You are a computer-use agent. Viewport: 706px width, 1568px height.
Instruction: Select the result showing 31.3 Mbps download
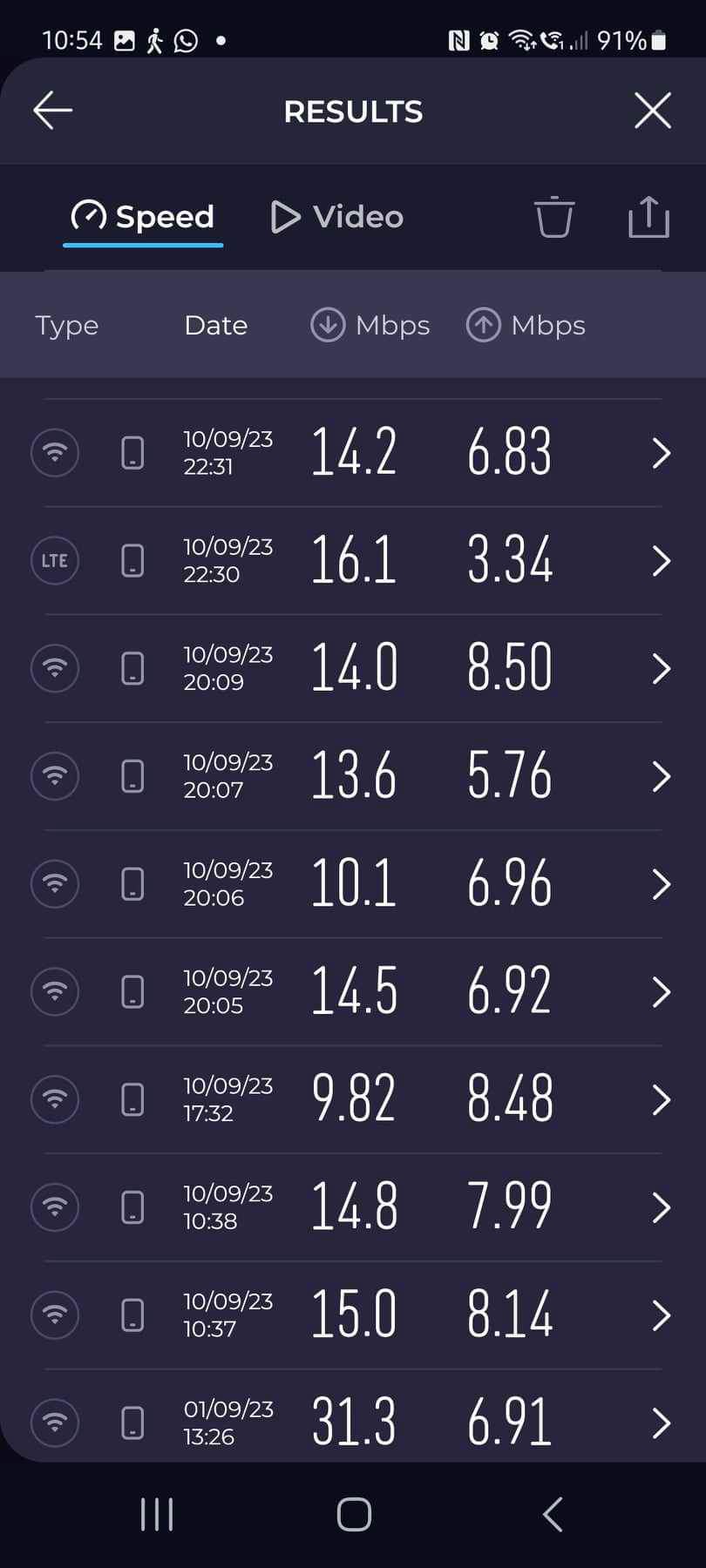(353, 1420)
